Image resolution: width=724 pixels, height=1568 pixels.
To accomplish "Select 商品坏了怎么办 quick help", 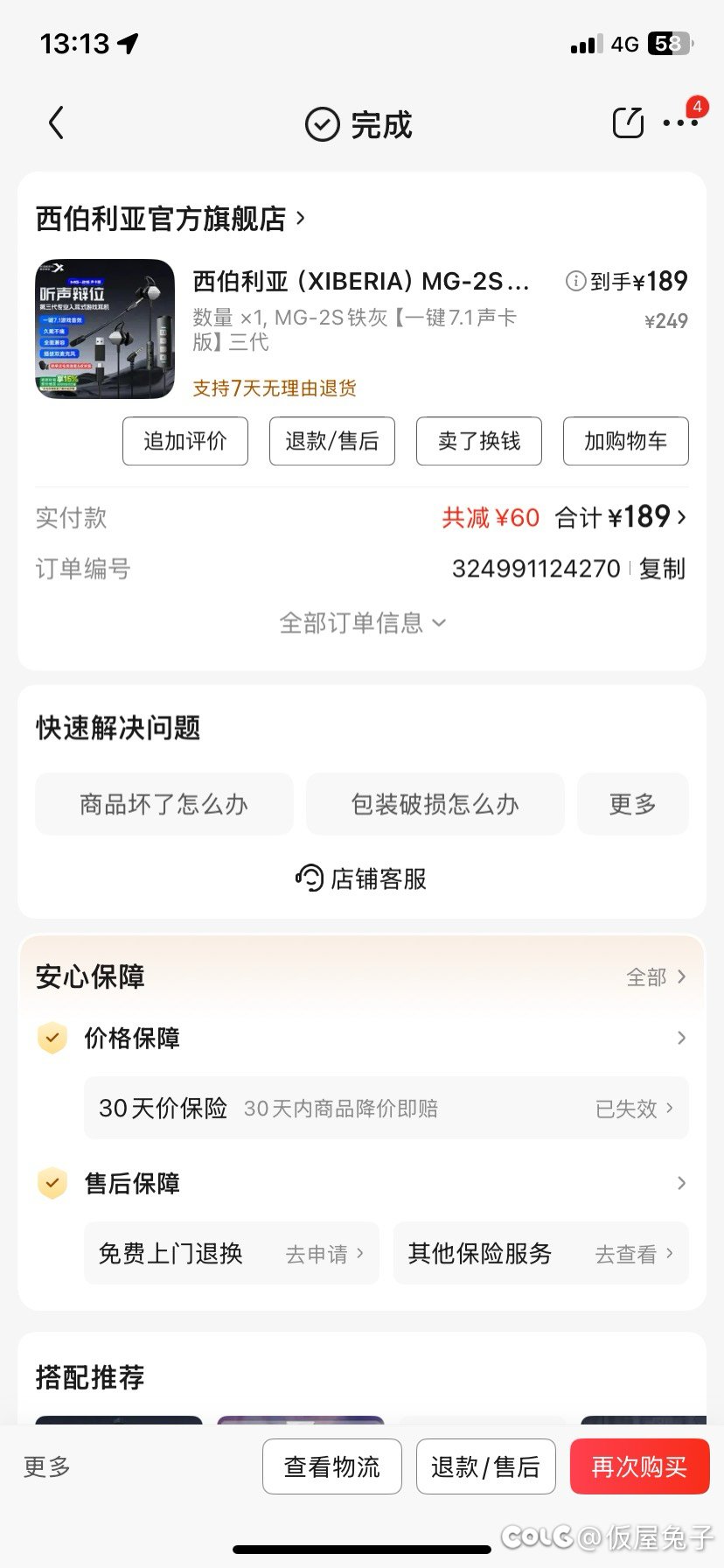I will (164, 804).
